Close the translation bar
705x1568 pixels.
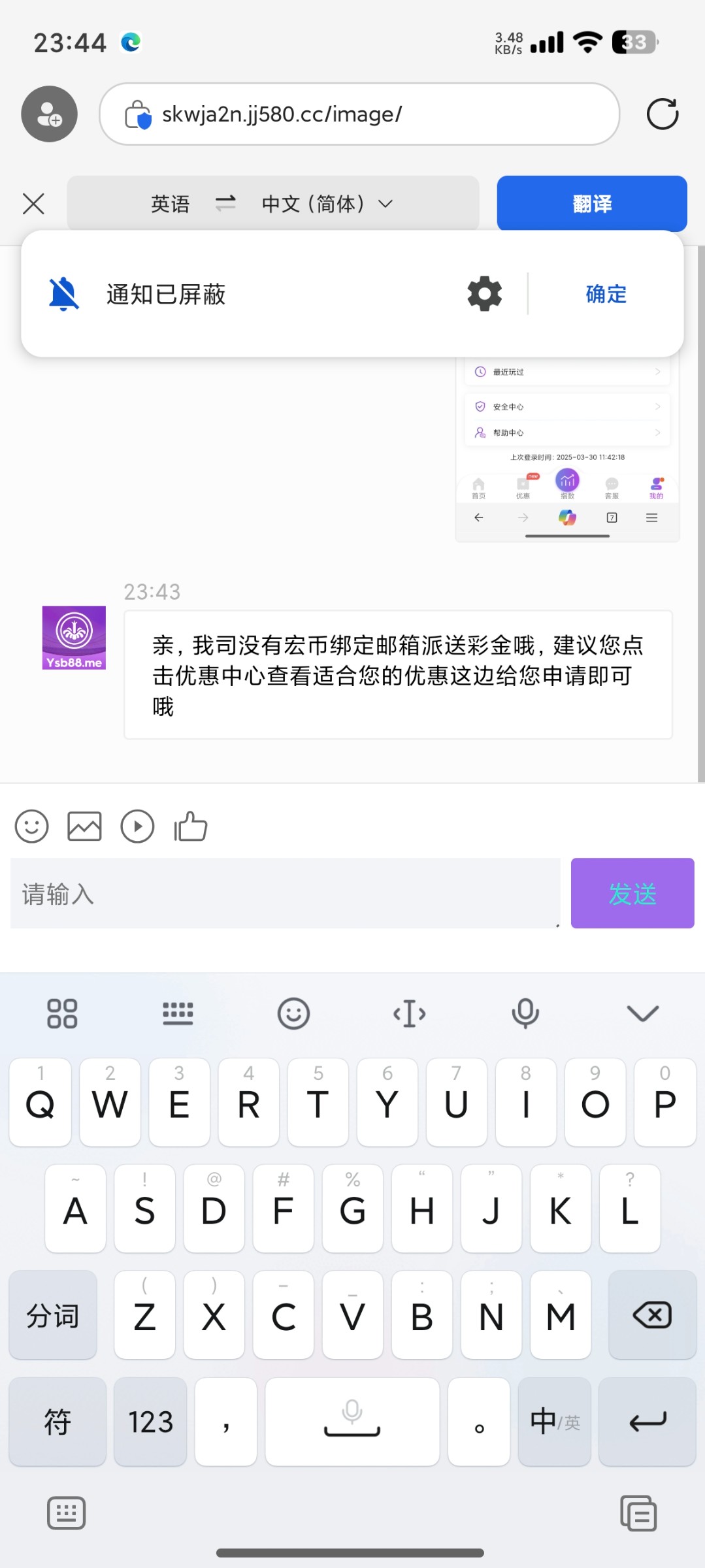coord(33,204)
